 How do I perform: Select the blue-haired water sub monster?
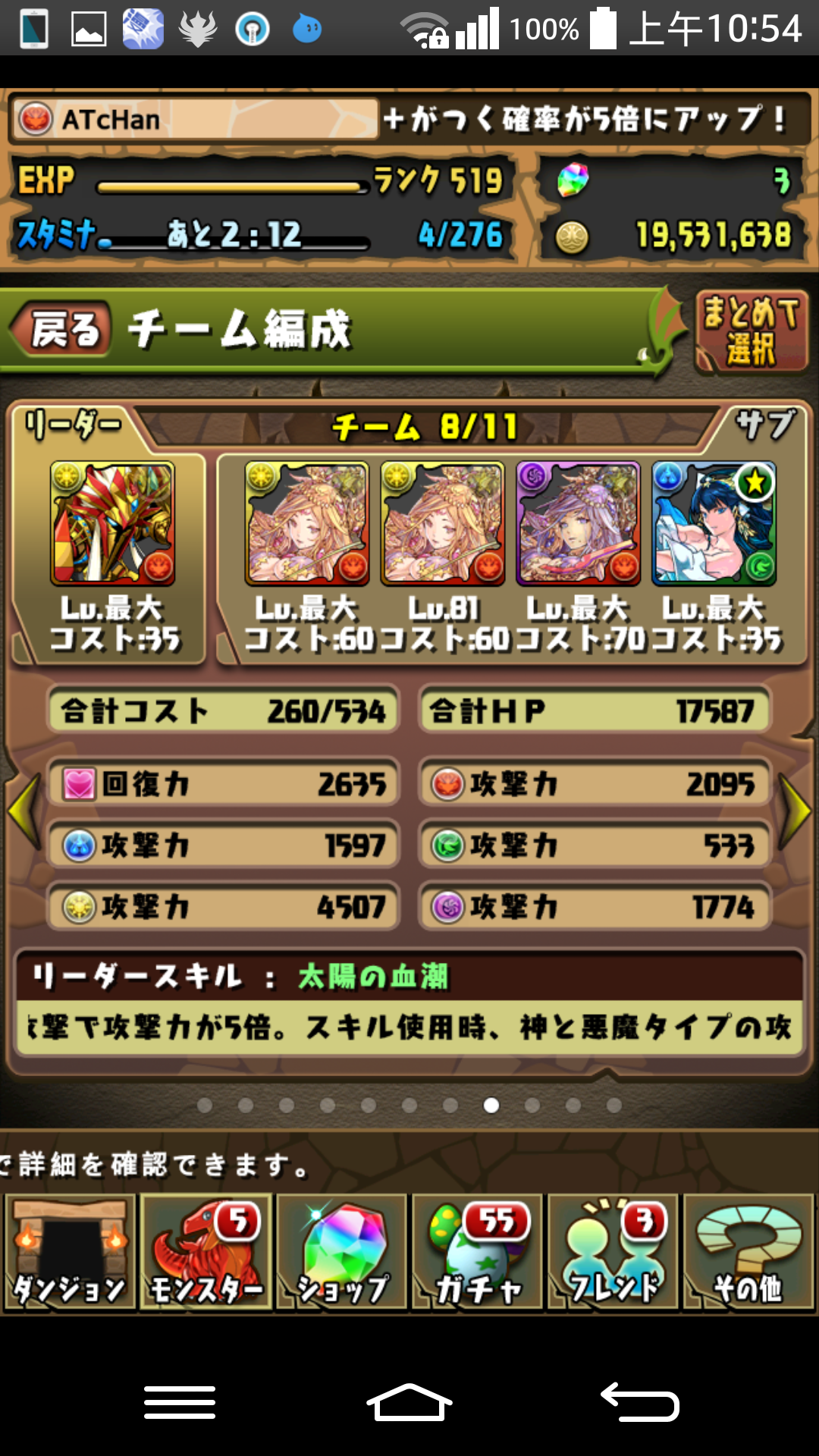pos(714,523)
